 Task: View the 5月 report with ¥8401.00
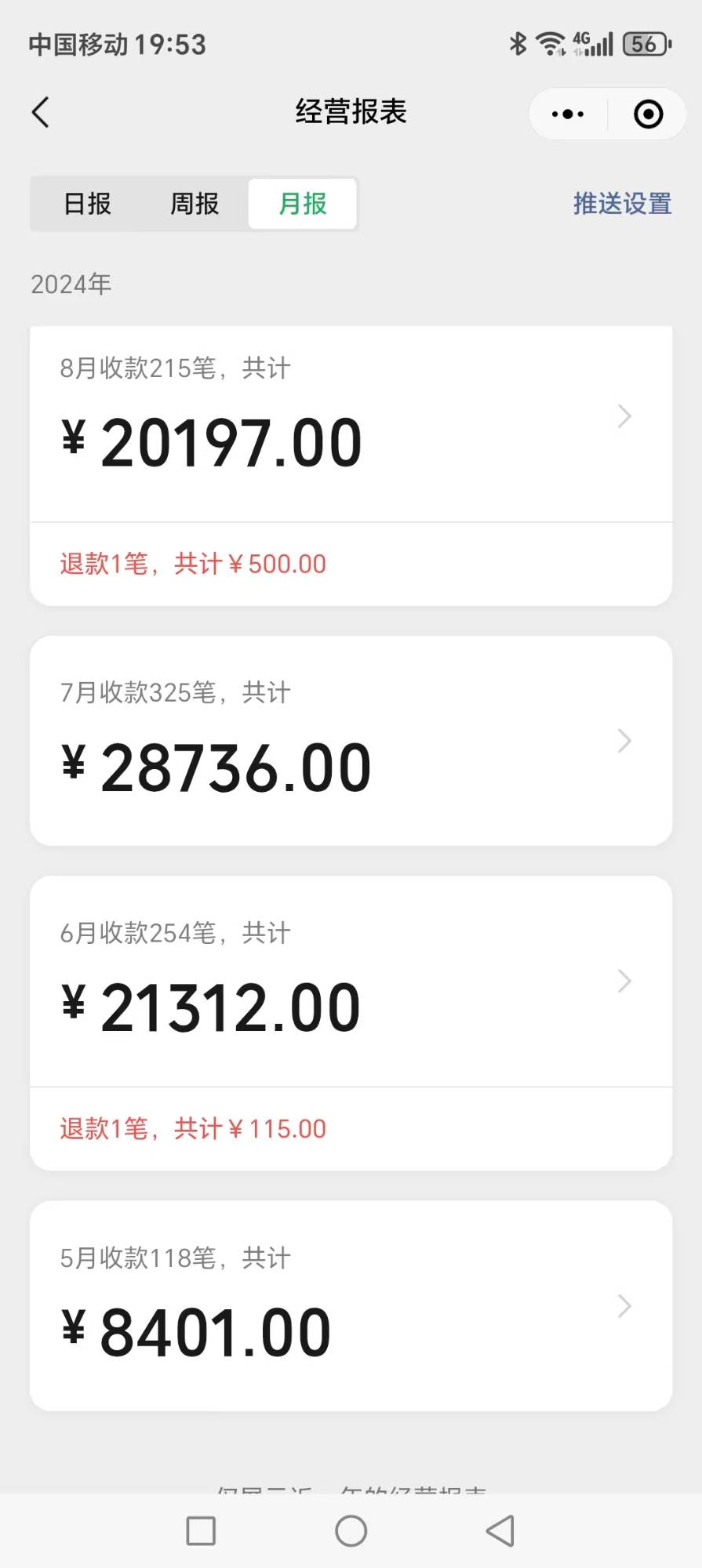click(x=351, y=1306)
